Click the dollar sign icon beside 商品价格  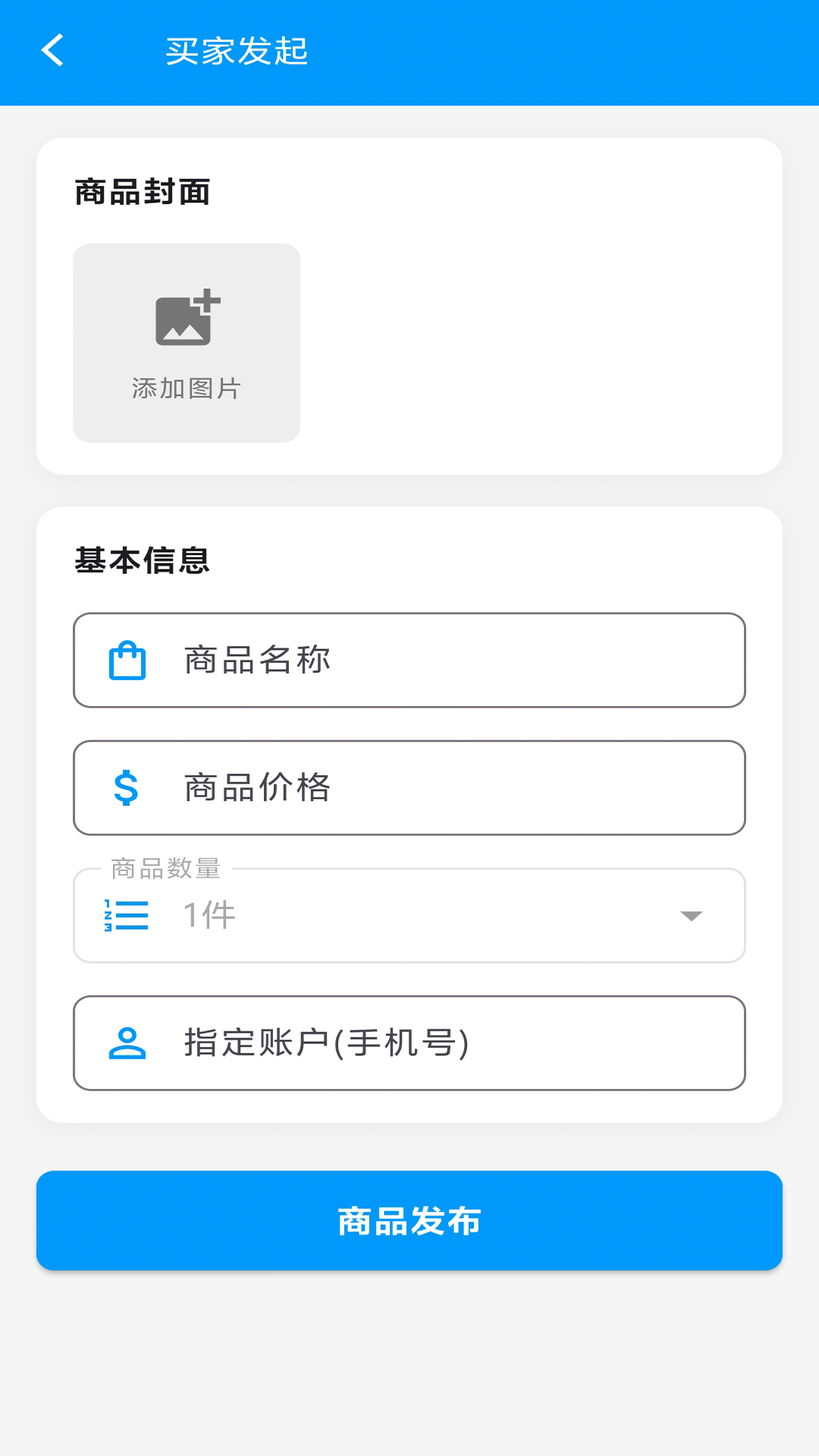[127, 788]
